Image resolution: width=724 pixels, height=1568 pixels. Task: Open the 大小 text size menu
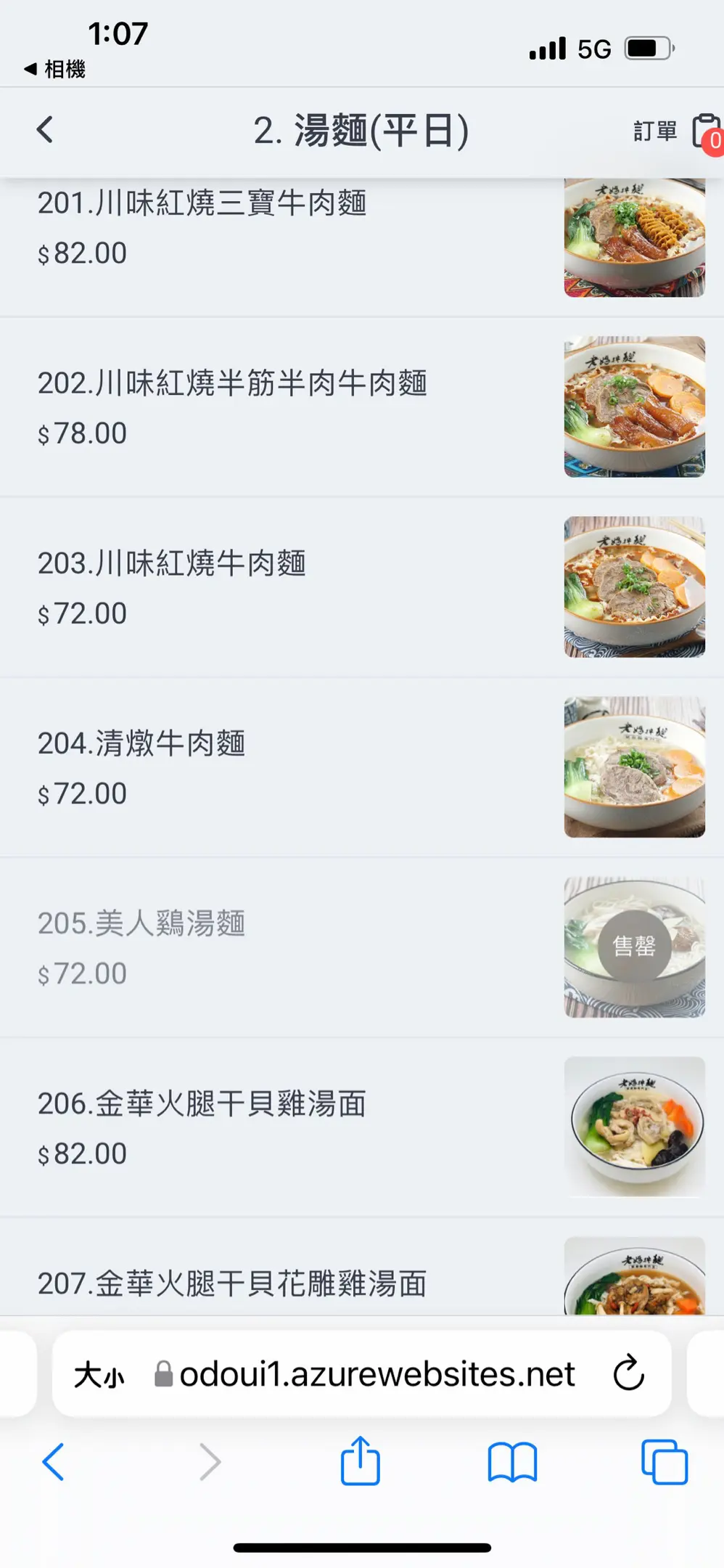[99, 1375]
